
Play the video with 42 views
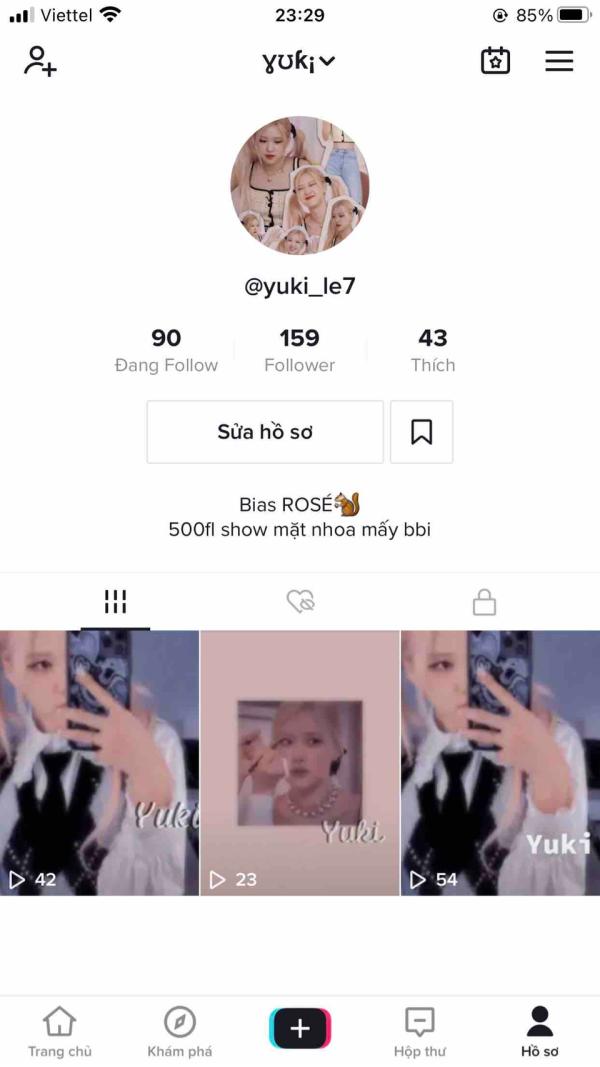[99, 762]
